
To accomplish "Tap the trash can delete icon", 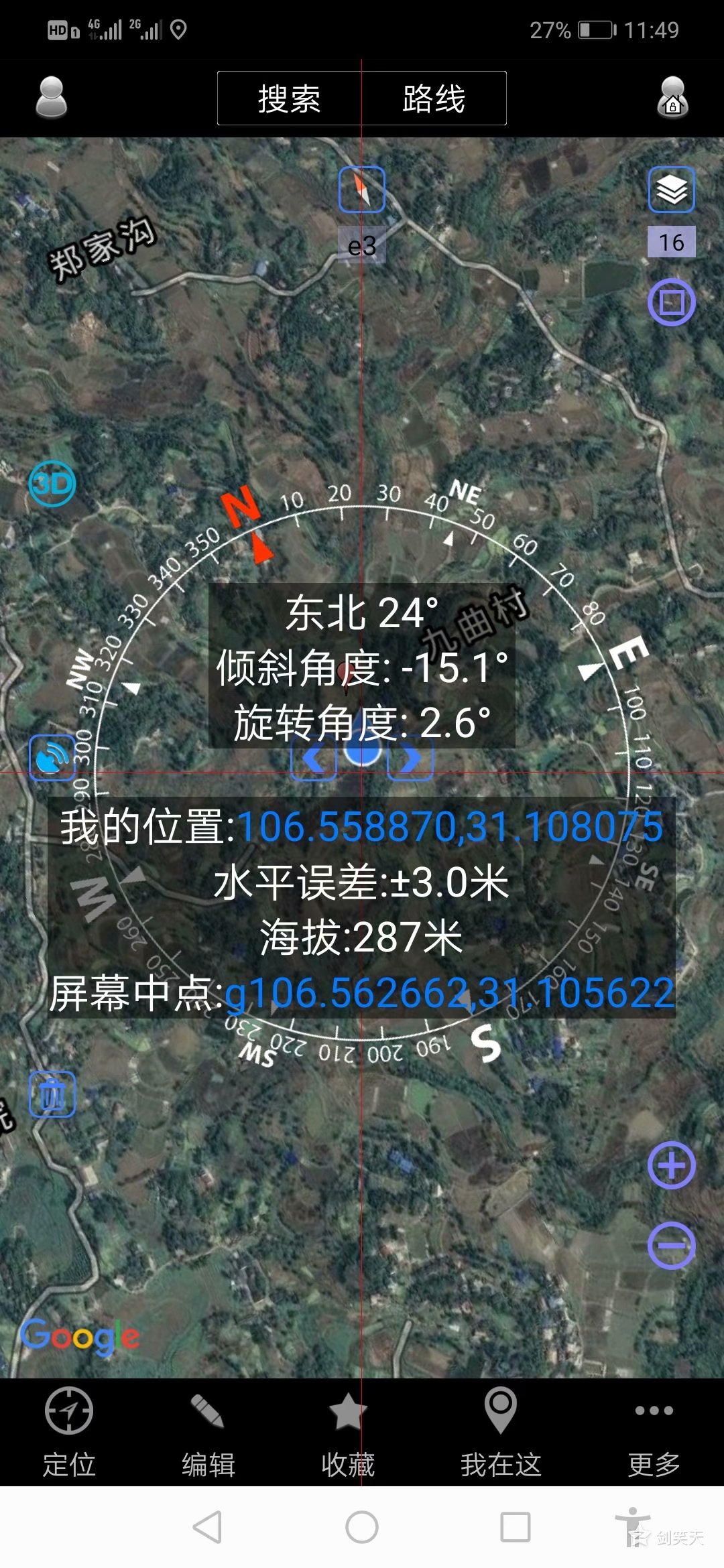I will [x=52, y=1094].
